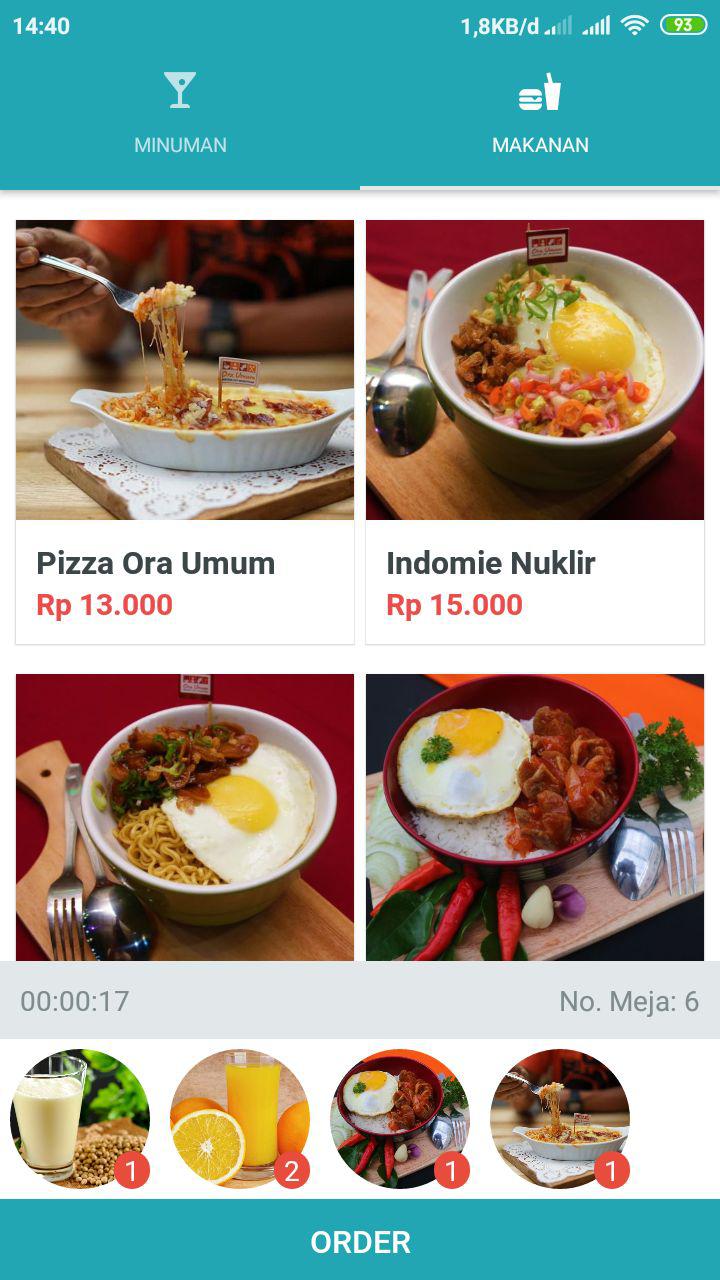Image resolution: width=720 pixels, height=1280 pixels.
Task: Click the Rp 15.000 price label
Action: coord(455,605)
